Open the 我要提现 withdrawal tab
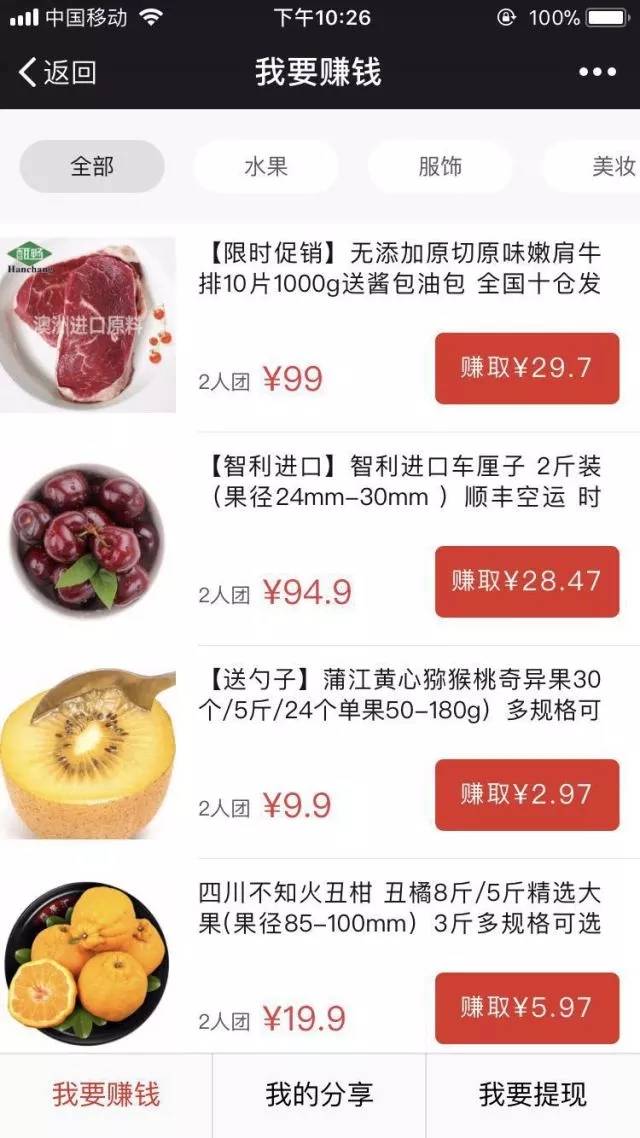 (532, 1094)
